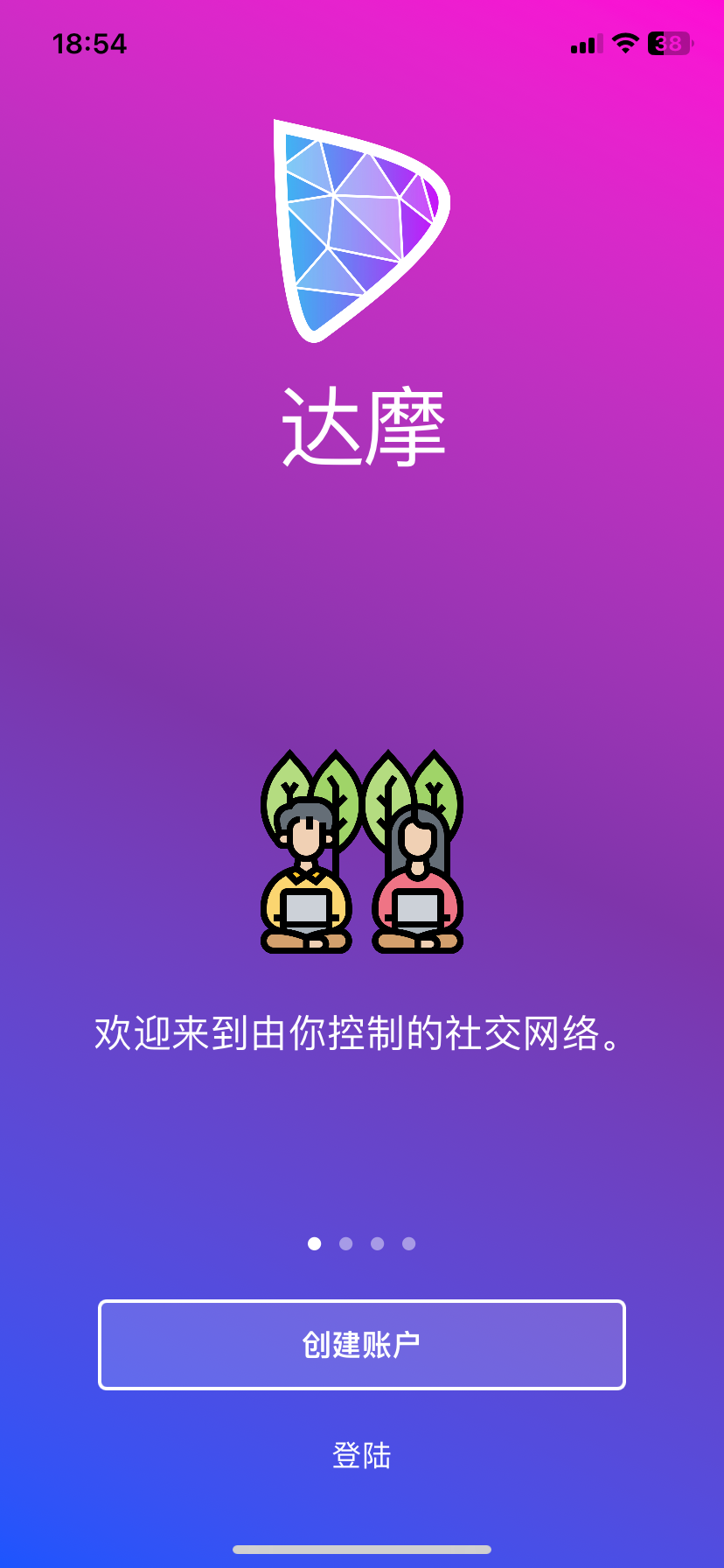
Task: Jump to the second onboarding page dot
Action: 346,1243
